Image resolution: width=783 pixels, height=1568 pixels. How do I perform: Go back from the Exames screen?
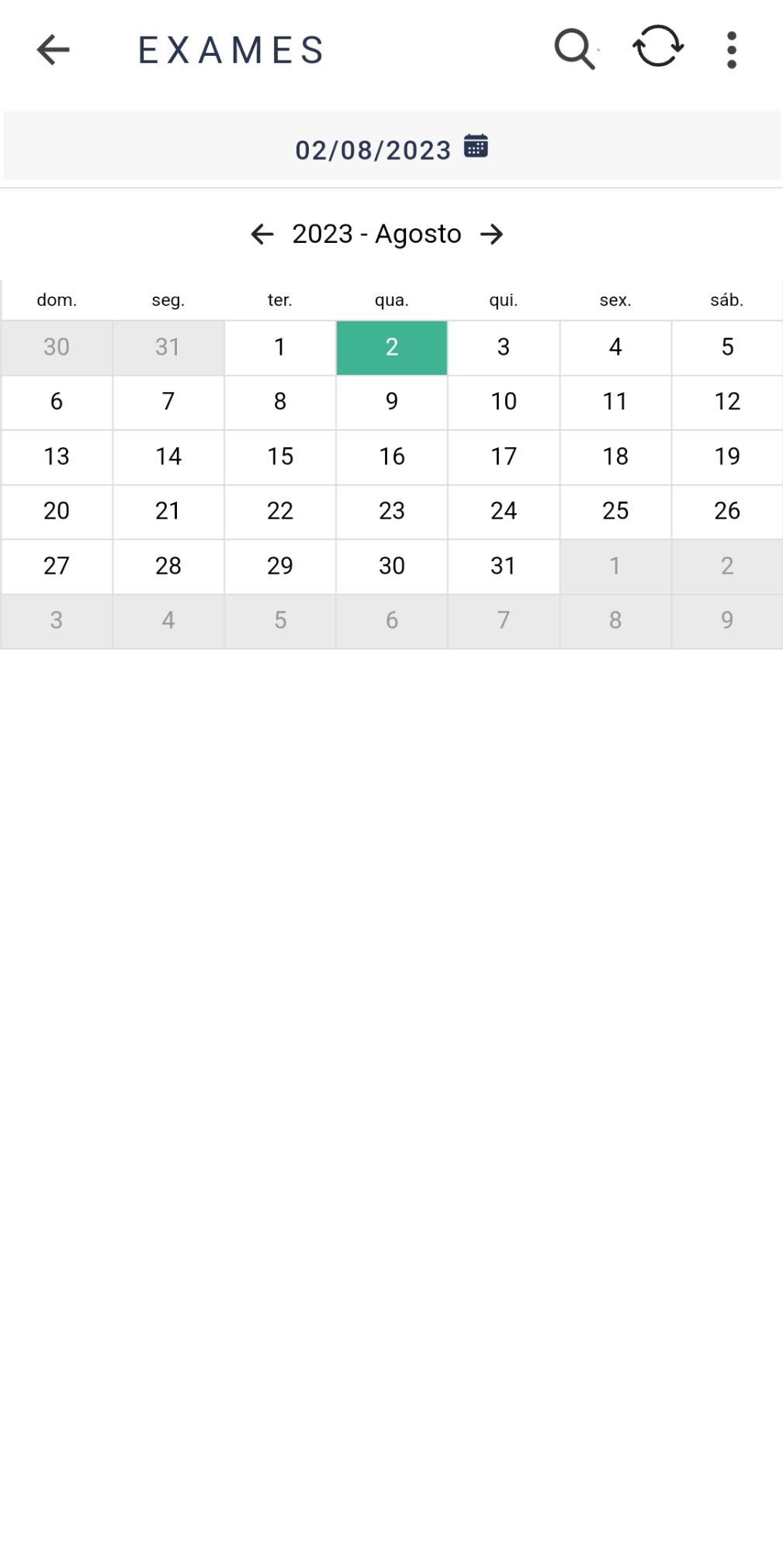54,50
